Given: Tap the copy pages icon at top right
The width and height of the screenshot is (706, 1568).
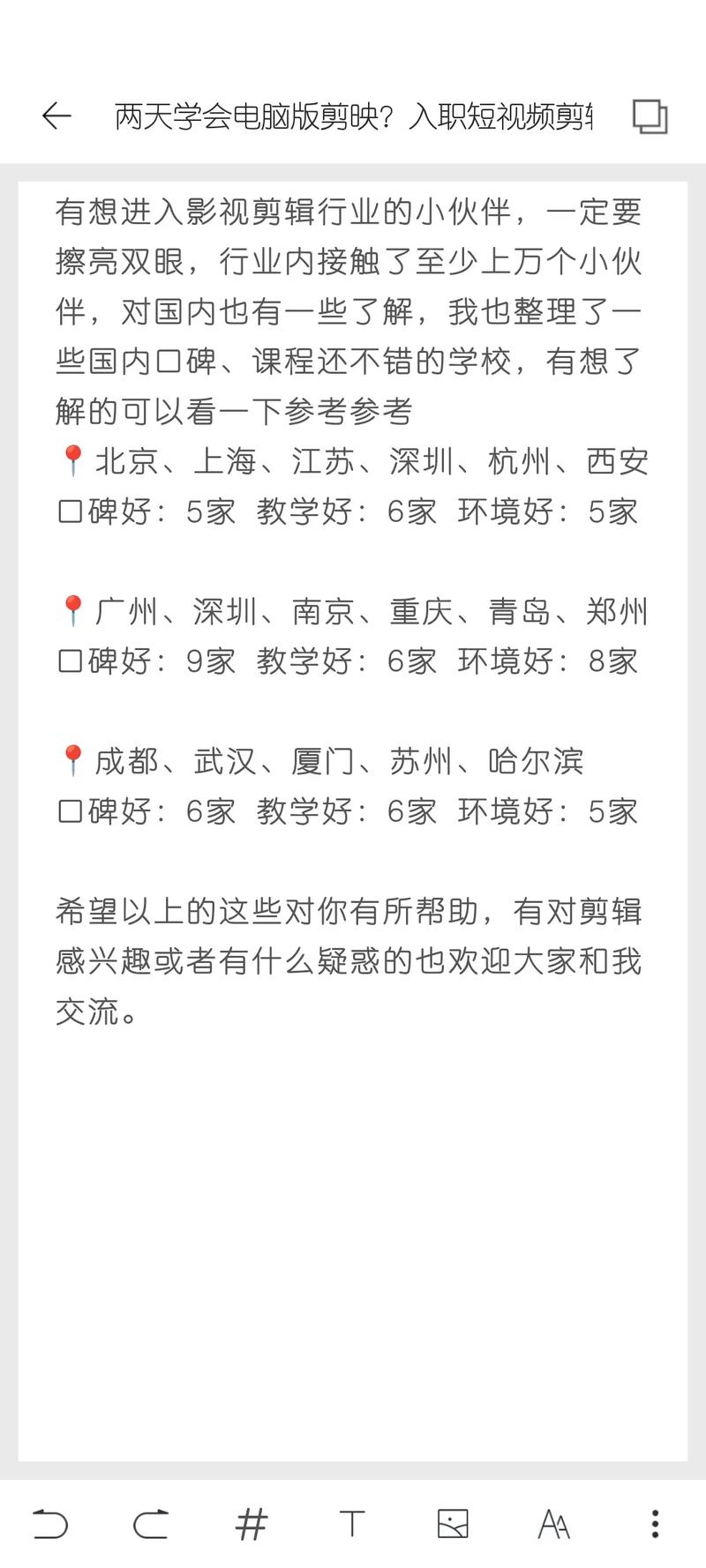Looking at the screenshot, I should [x=650, y=116].
